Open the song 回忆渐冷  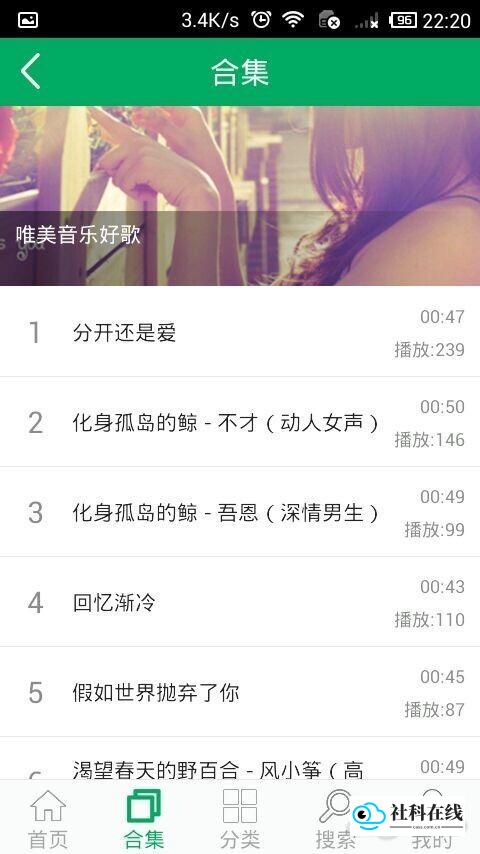pos(240,602)
